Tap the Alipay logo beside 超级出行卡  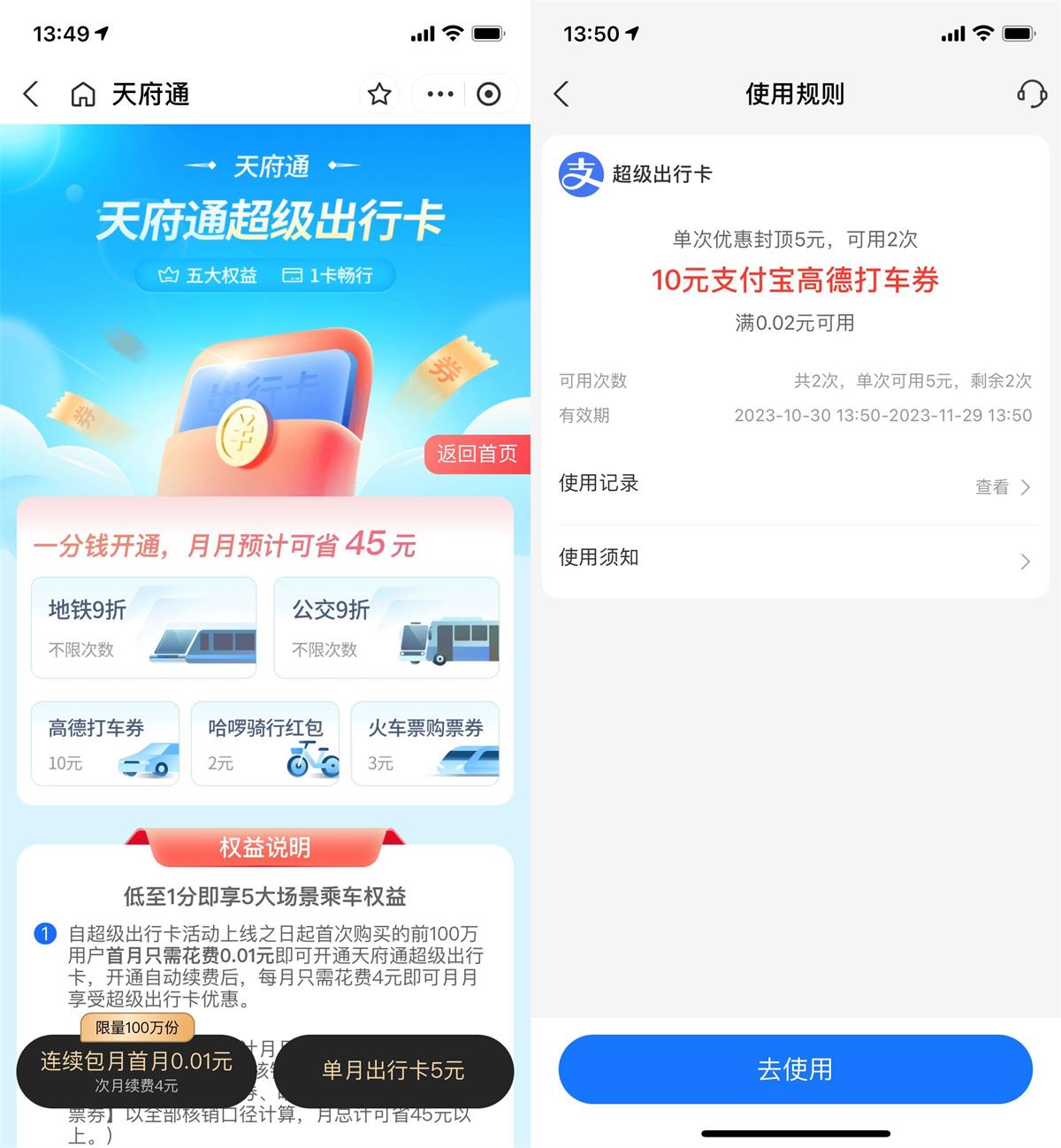tap(579, 174)
